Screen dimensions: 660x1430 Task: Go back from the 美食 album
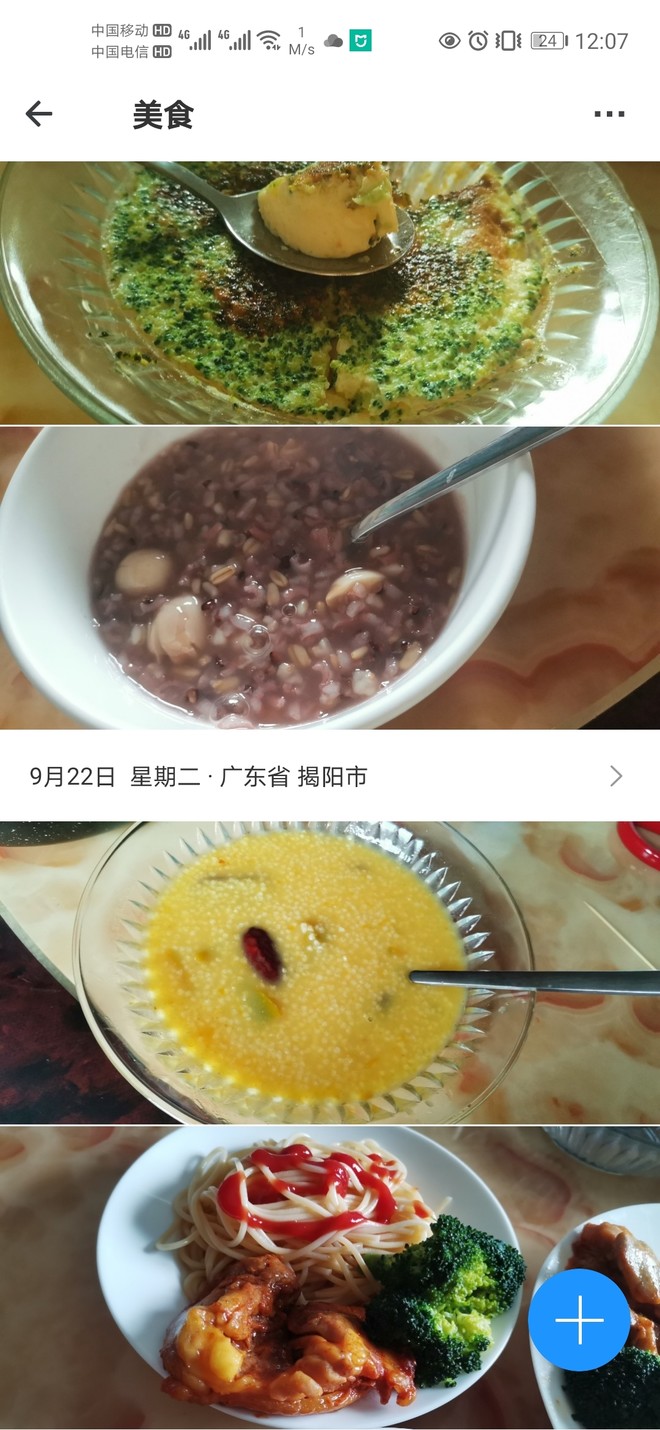pos(39,114)
